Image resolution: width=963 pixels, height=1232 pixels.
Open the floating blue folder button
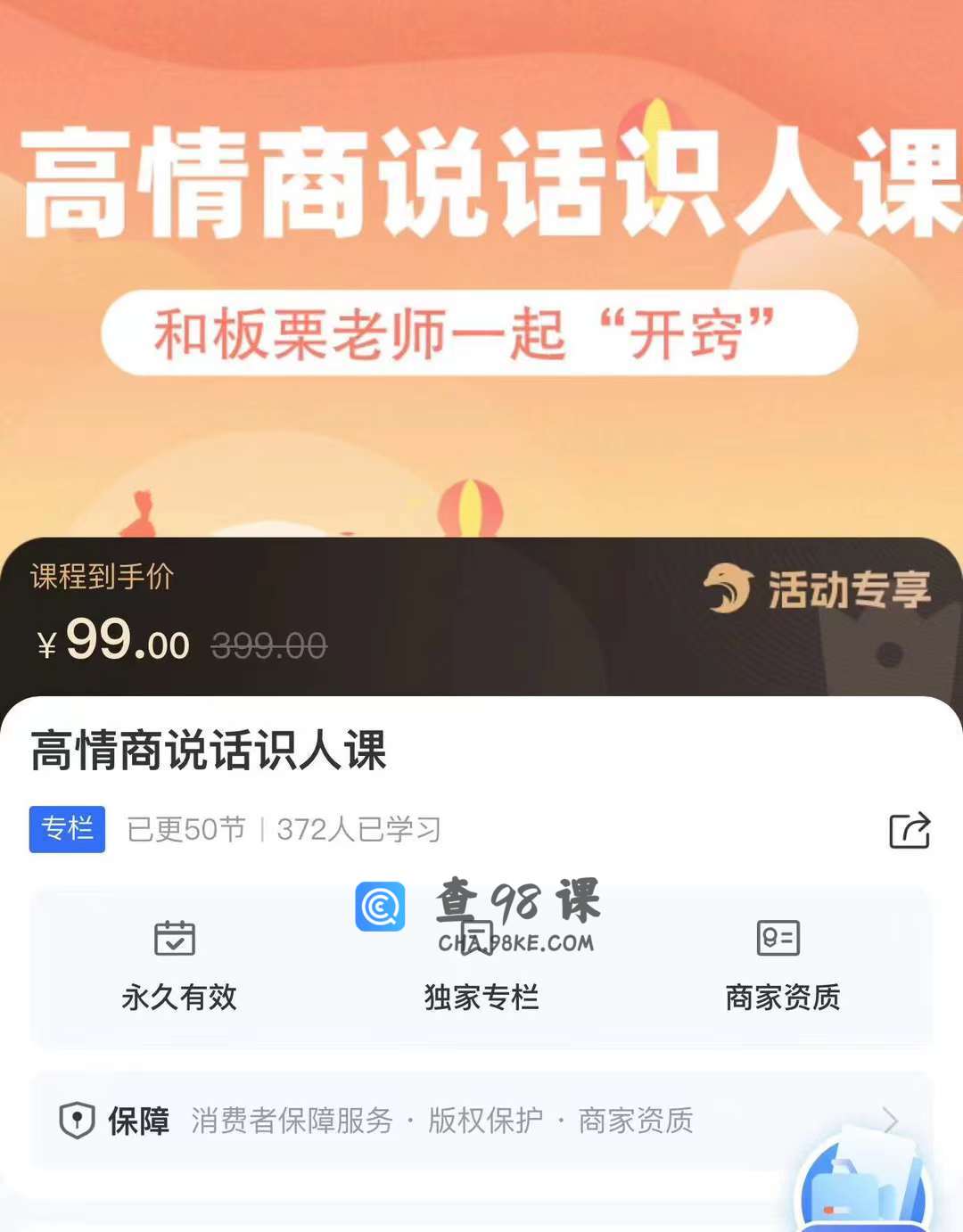(x=863, y=1186)
